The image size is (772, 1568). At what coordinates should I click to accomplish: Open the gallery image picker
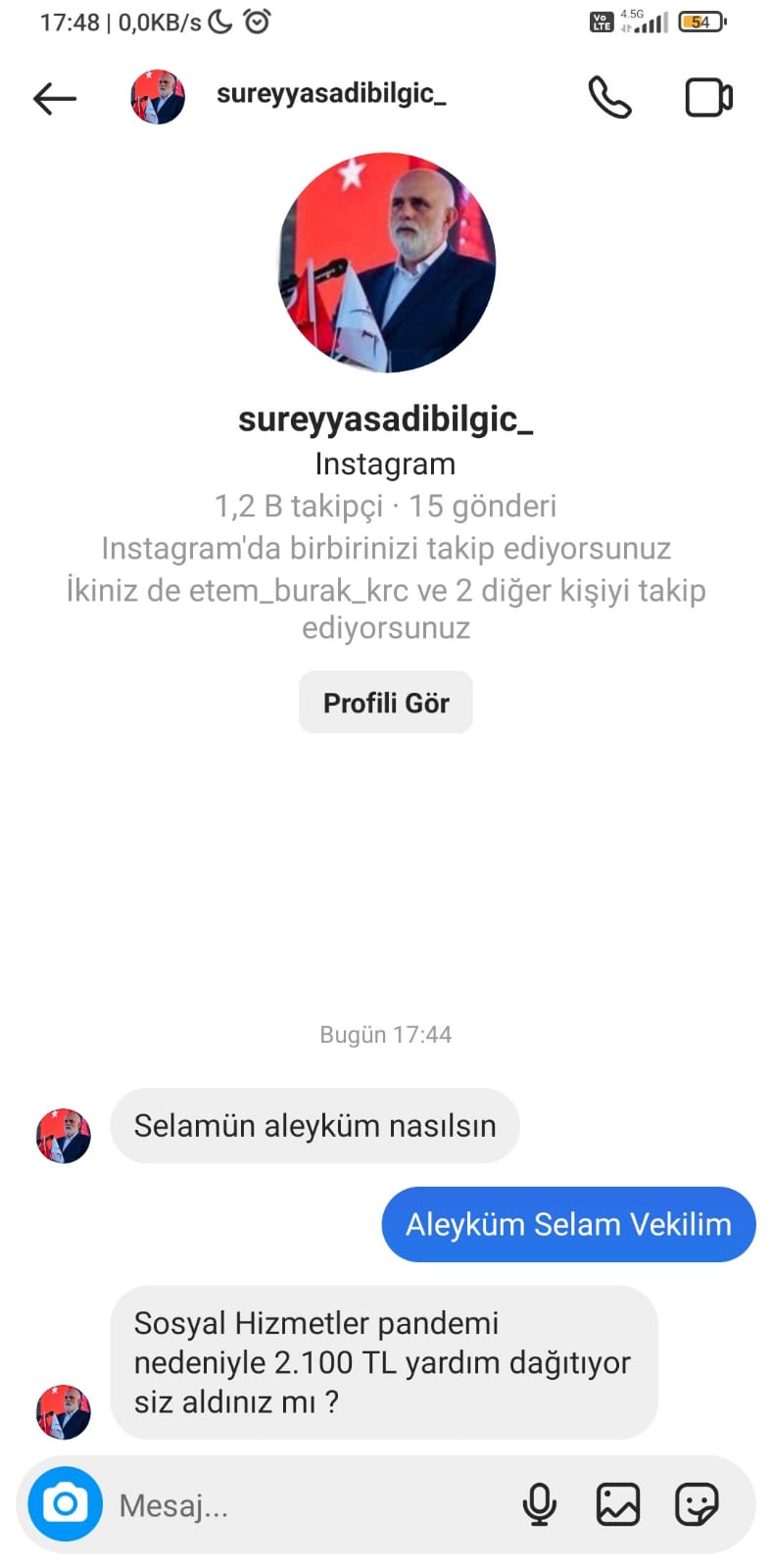618,1504
